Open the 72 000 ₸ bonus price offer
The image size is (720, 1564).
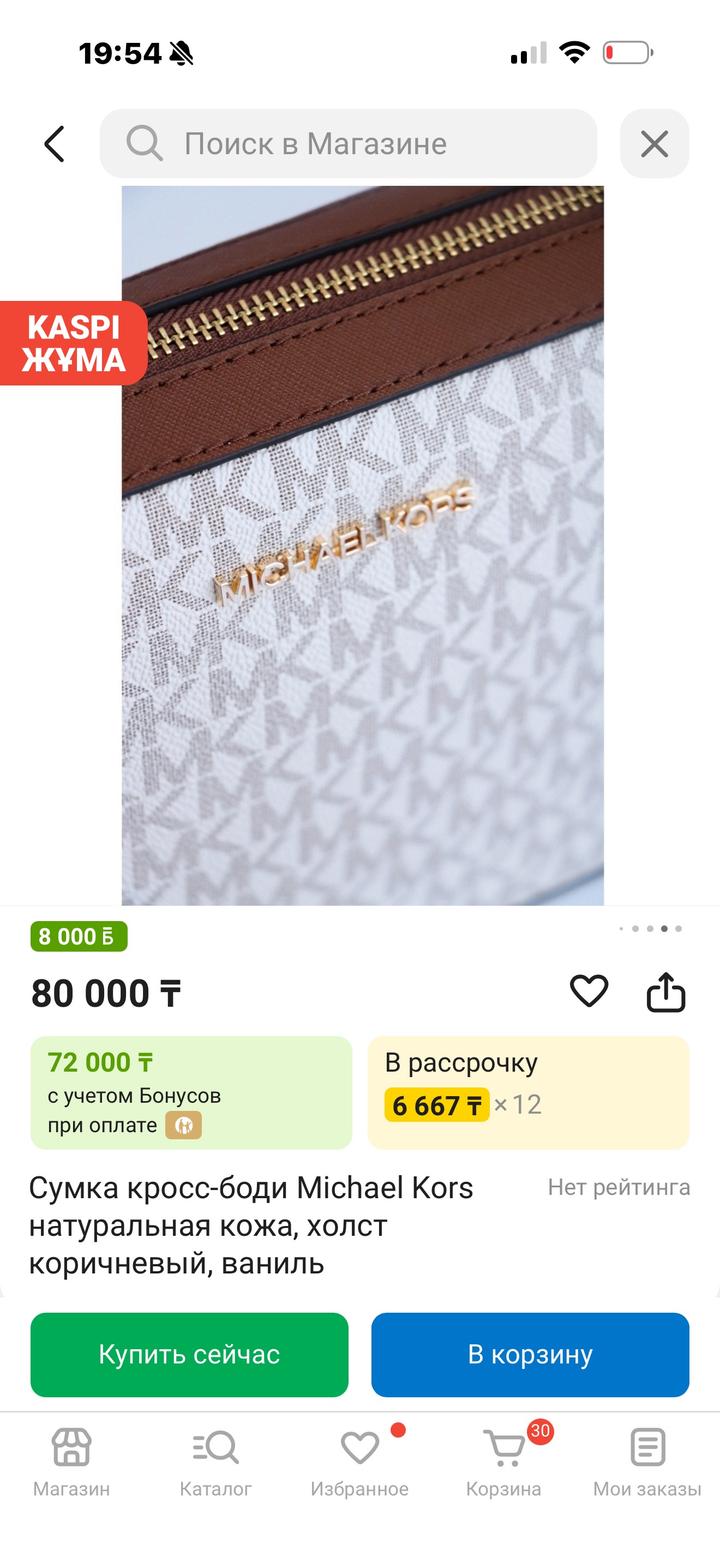(191, 1092)
